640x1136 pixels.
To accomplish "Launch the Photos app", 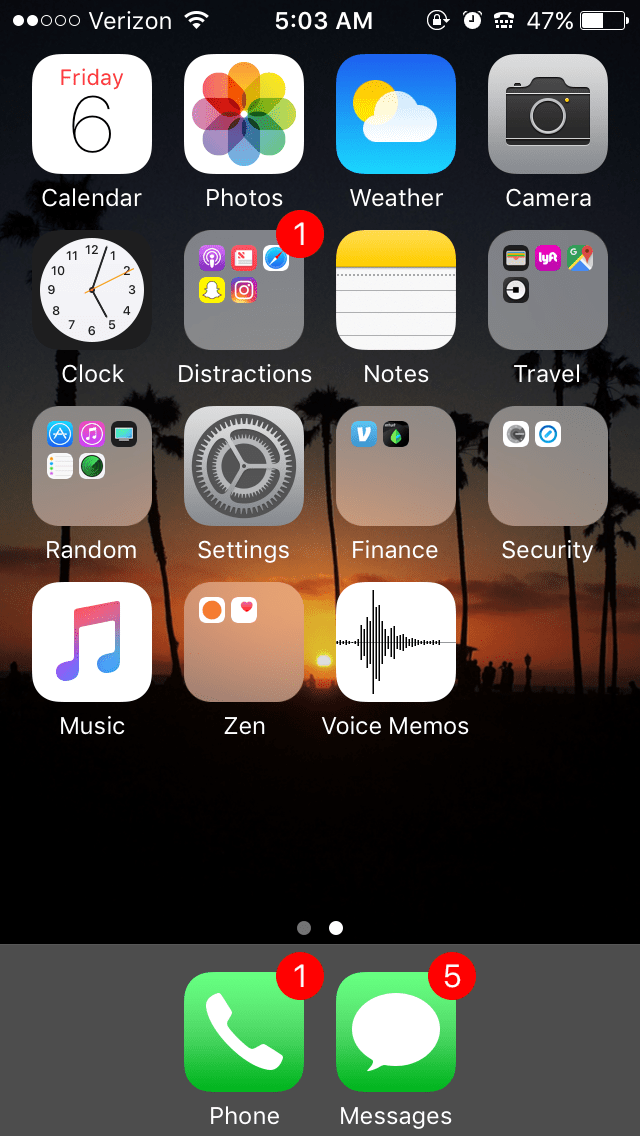I will point(244,114).
